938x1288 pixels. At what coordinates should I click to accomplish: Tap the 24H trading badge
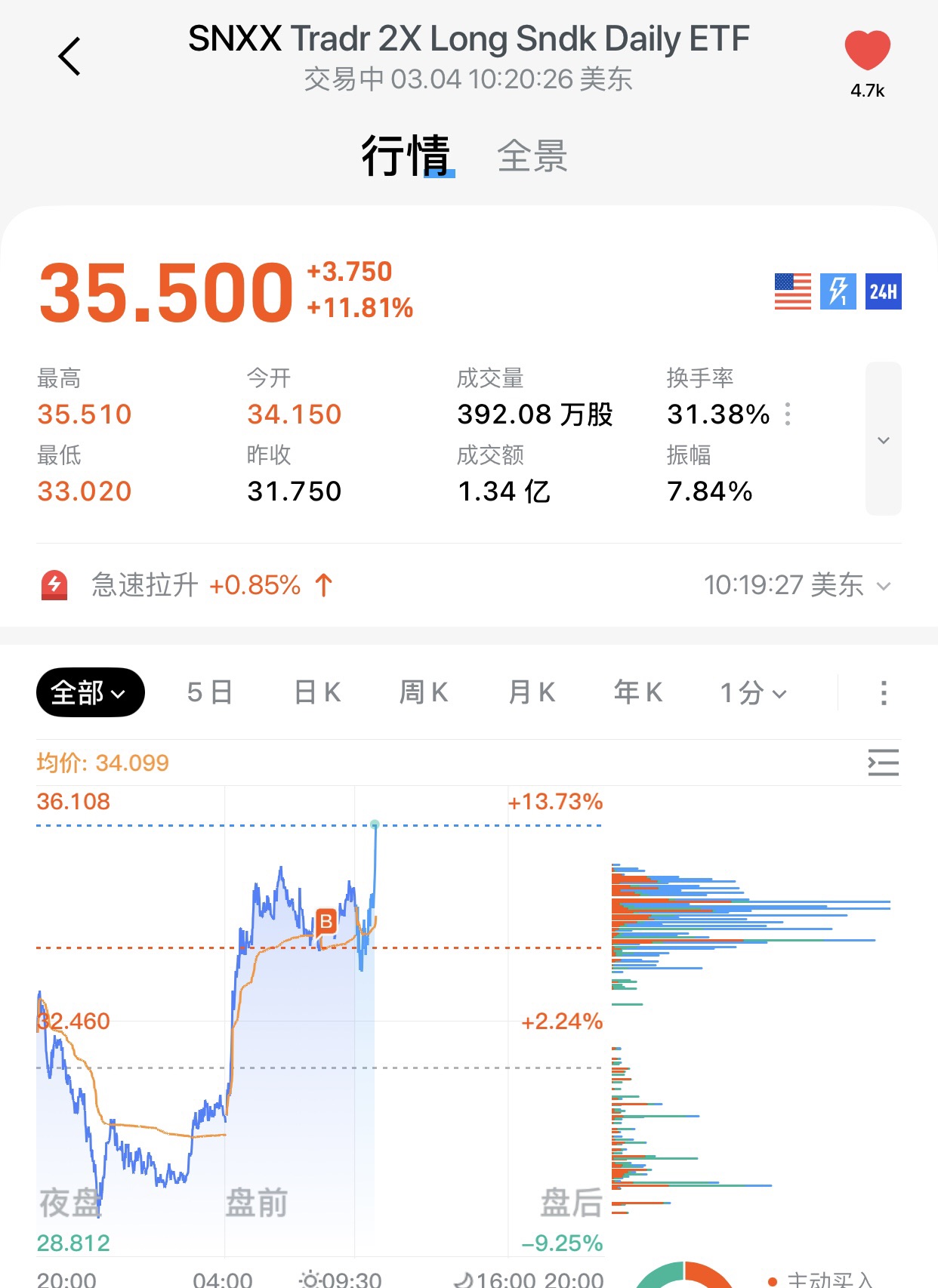click(x=883, y=291)
